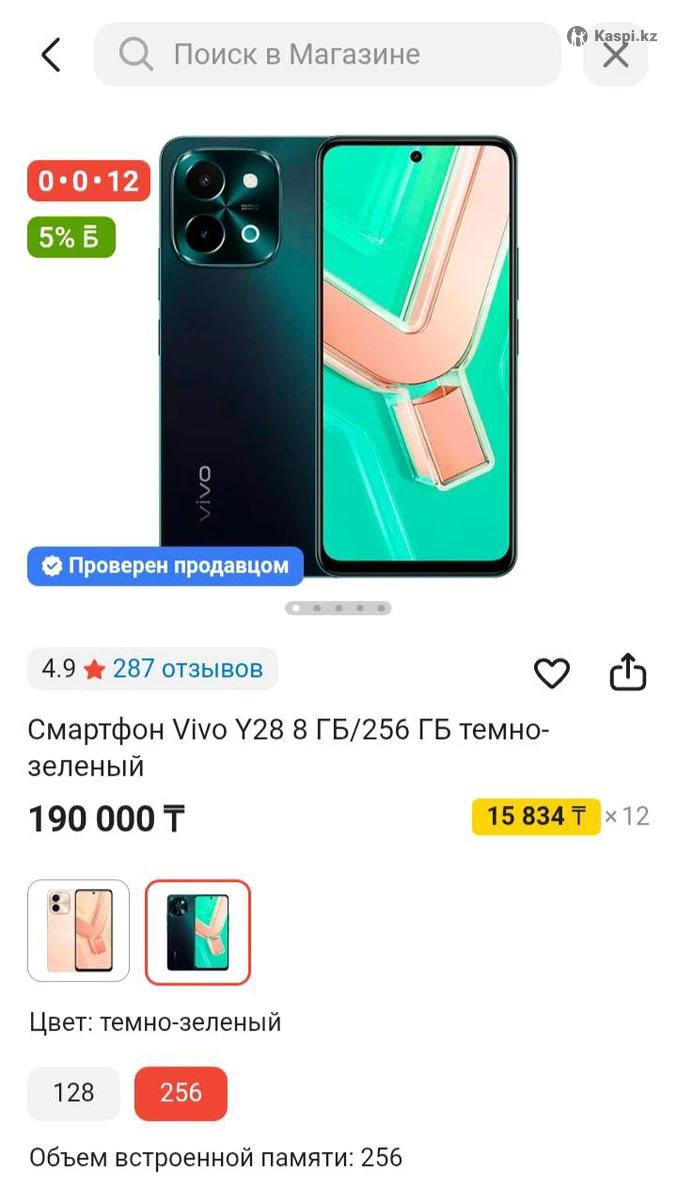Share this Vivo Y28 product
Screen dimensions: 677x1200
click(x=628, y=673)
